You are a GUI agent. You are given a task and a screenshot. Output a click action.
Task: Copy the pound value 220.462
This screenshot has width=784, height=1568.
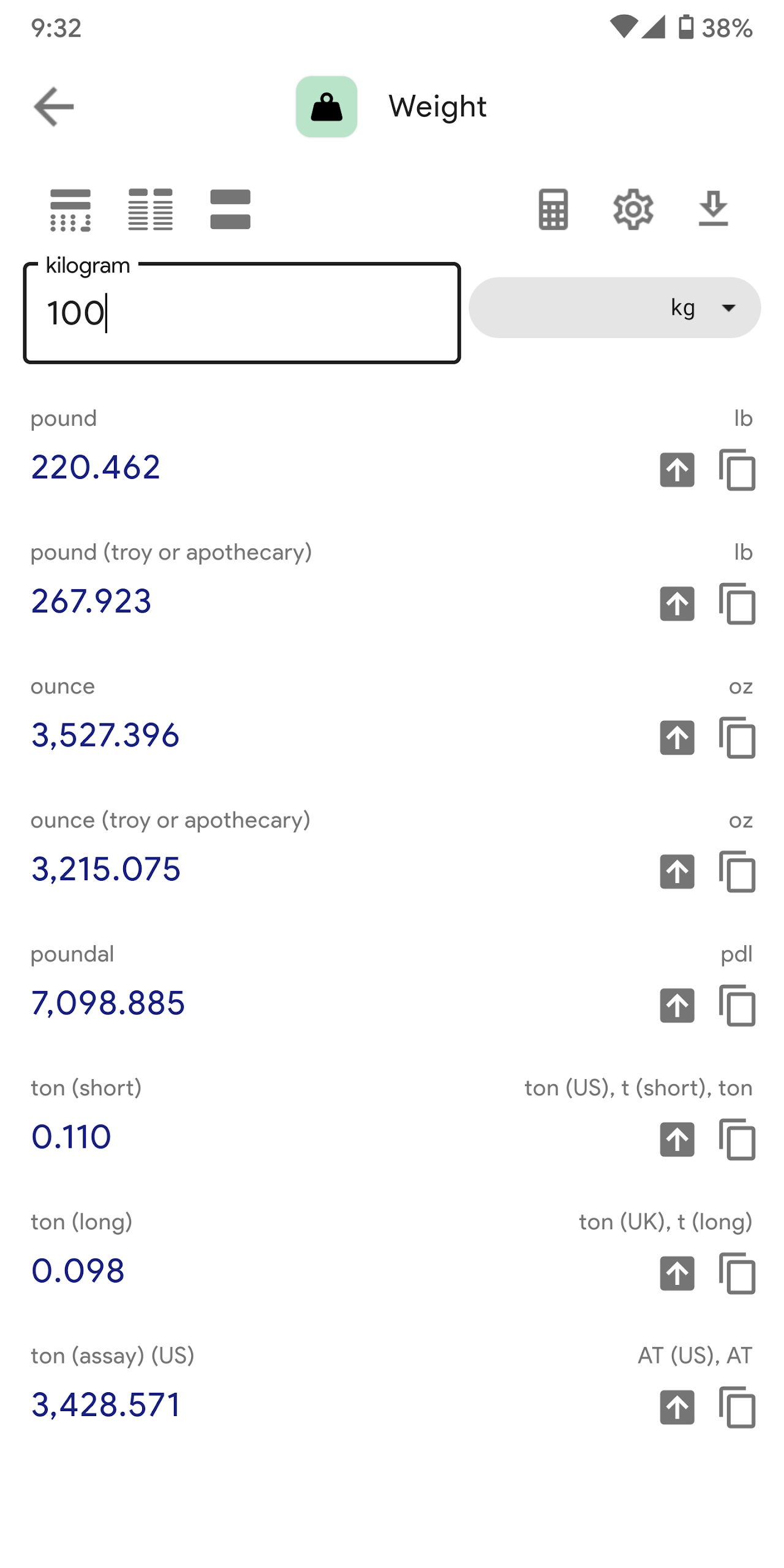737,470
